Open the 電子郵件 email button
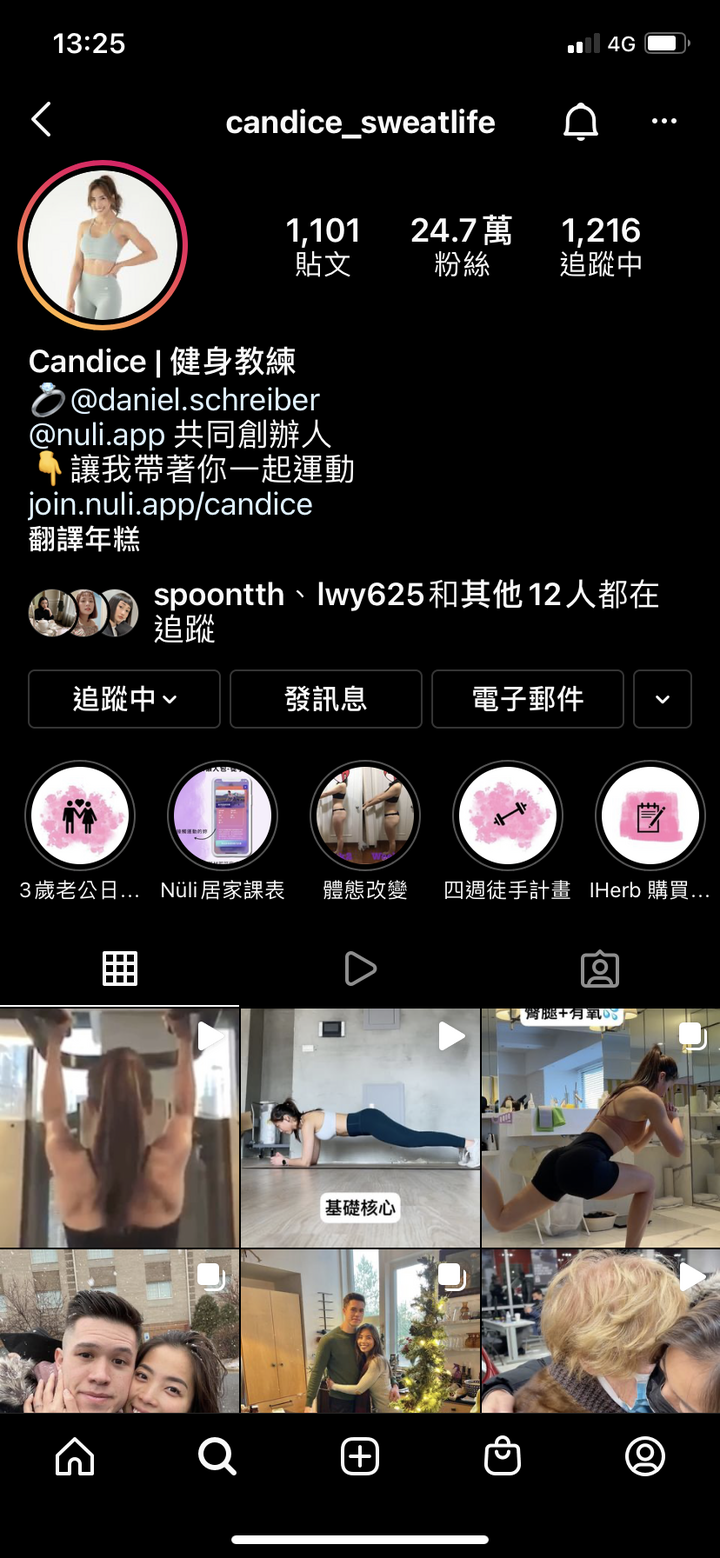Screen dimensions: 720x1558 pos(527,699)
